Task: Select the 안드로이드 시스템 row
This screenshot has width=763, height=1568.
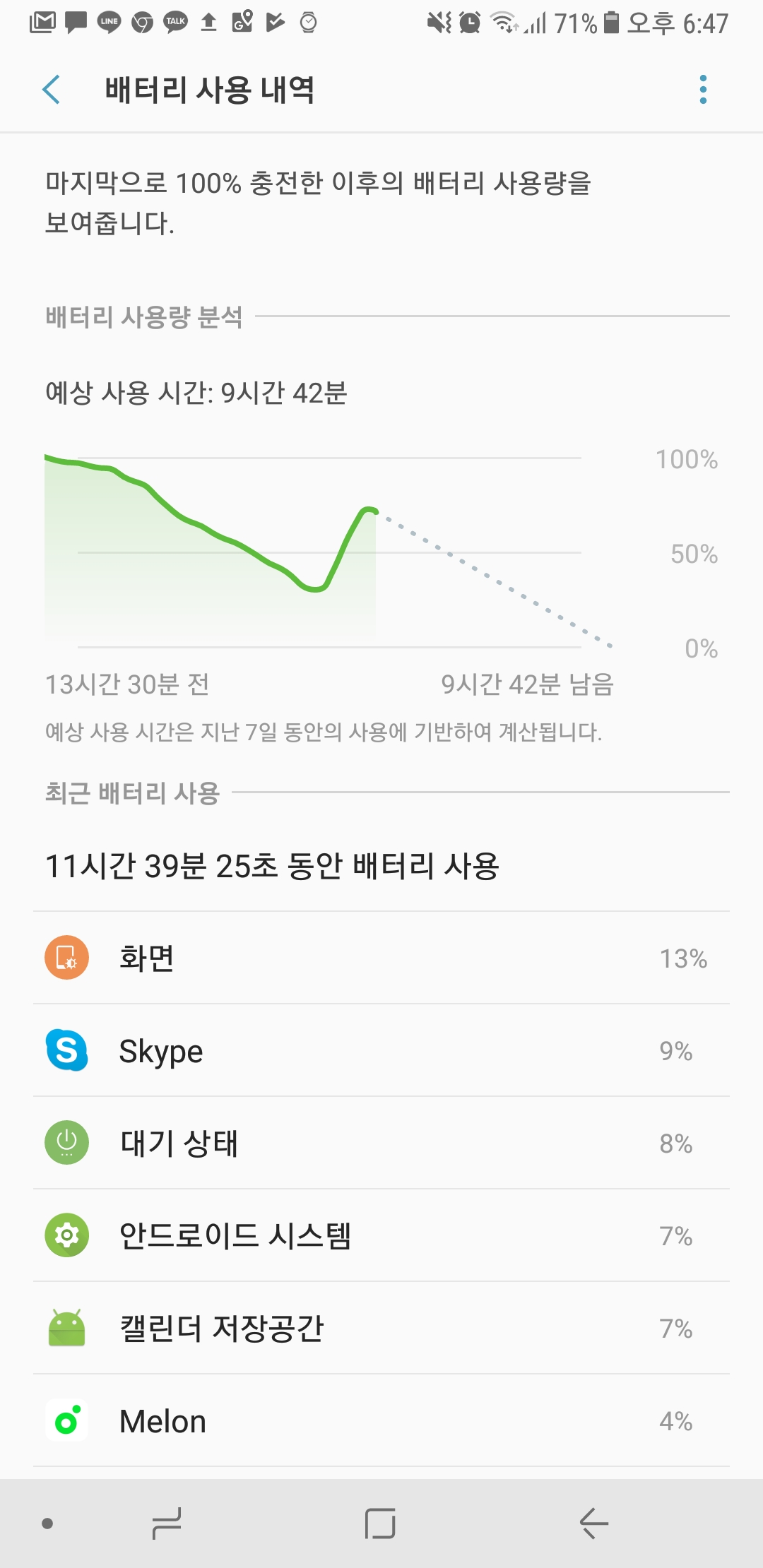Action: point(381,1235)
